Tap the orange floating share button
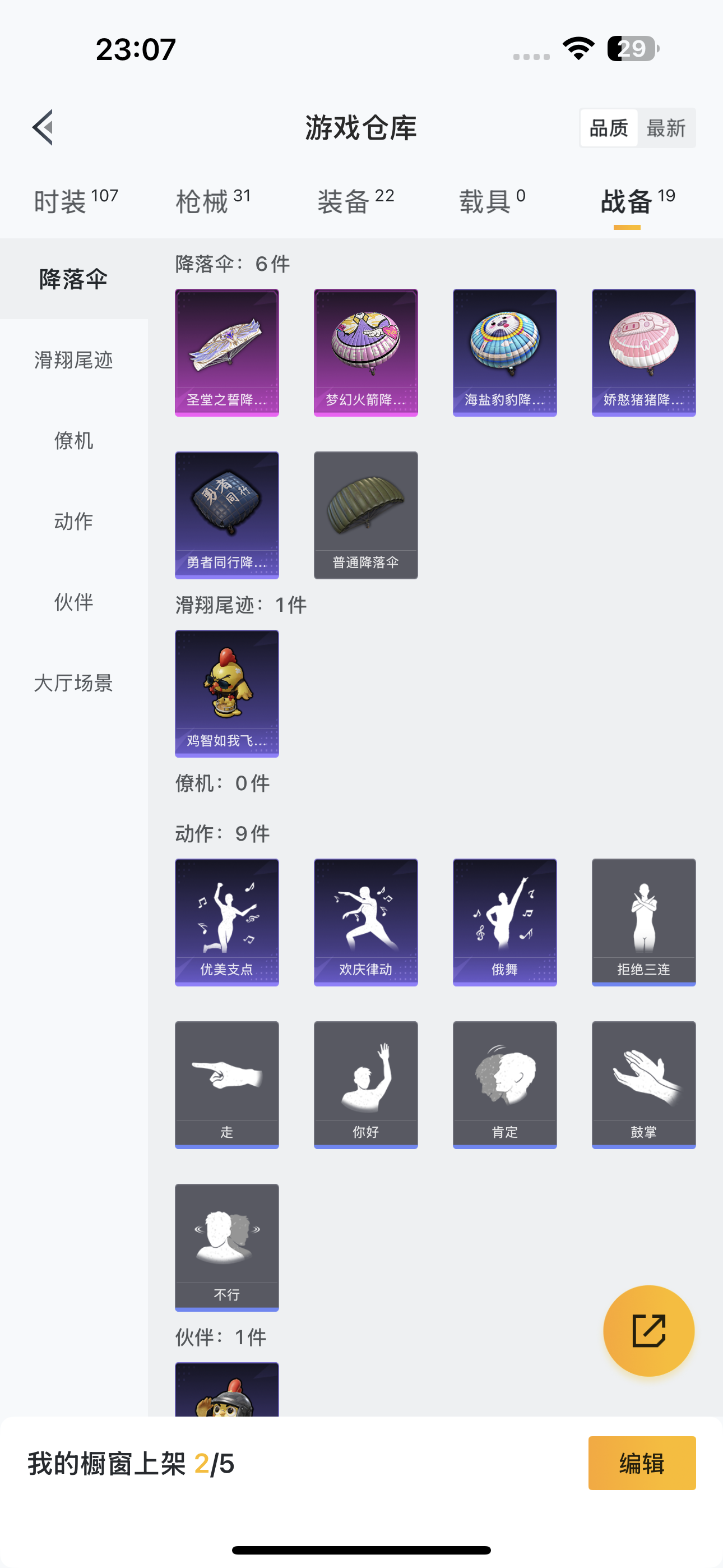The image size is (723, 1568). (x=649, y=1331)
